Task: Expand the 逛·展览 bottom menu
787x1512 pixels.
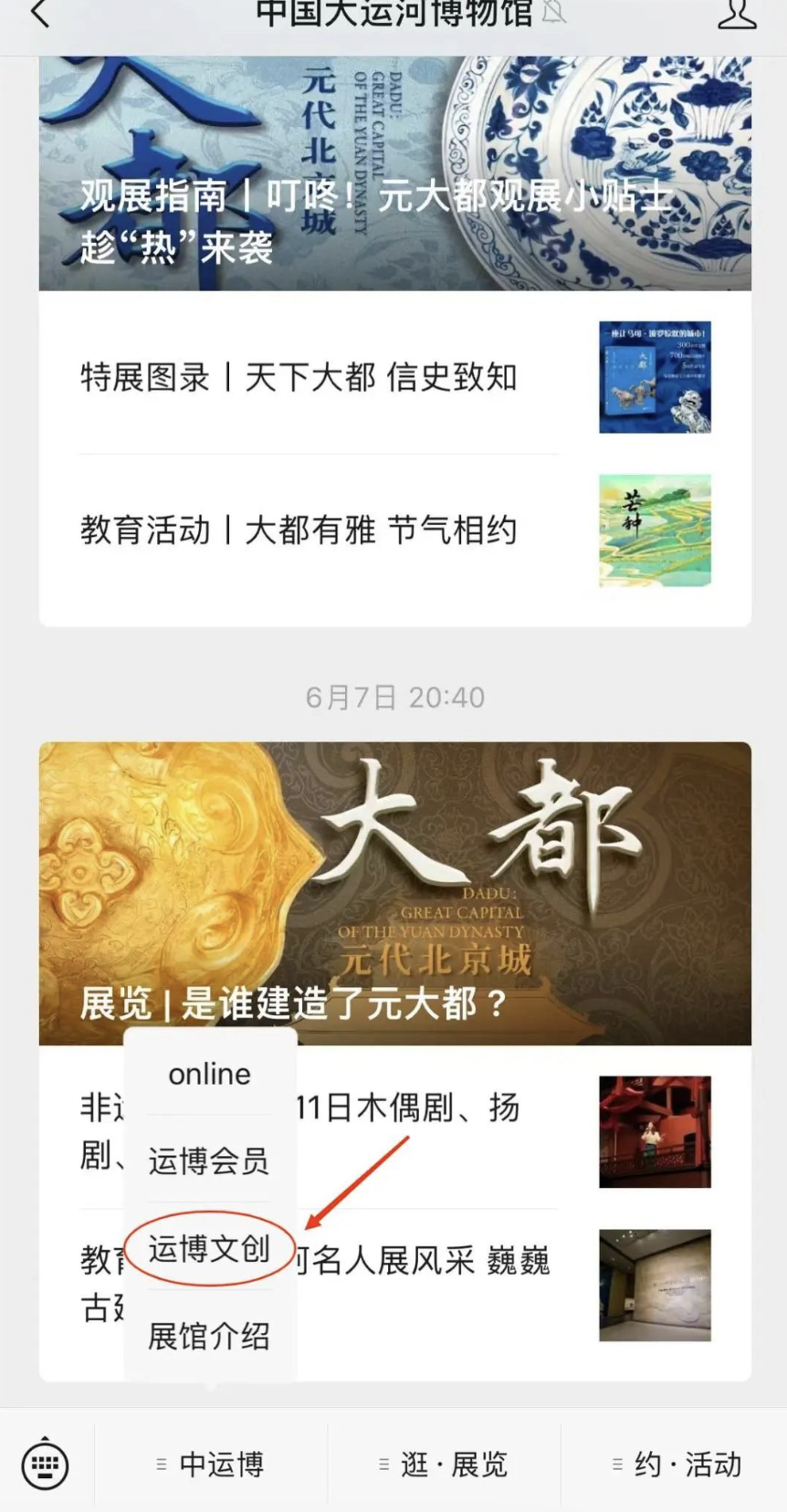Action: [x=445, y=1465]
